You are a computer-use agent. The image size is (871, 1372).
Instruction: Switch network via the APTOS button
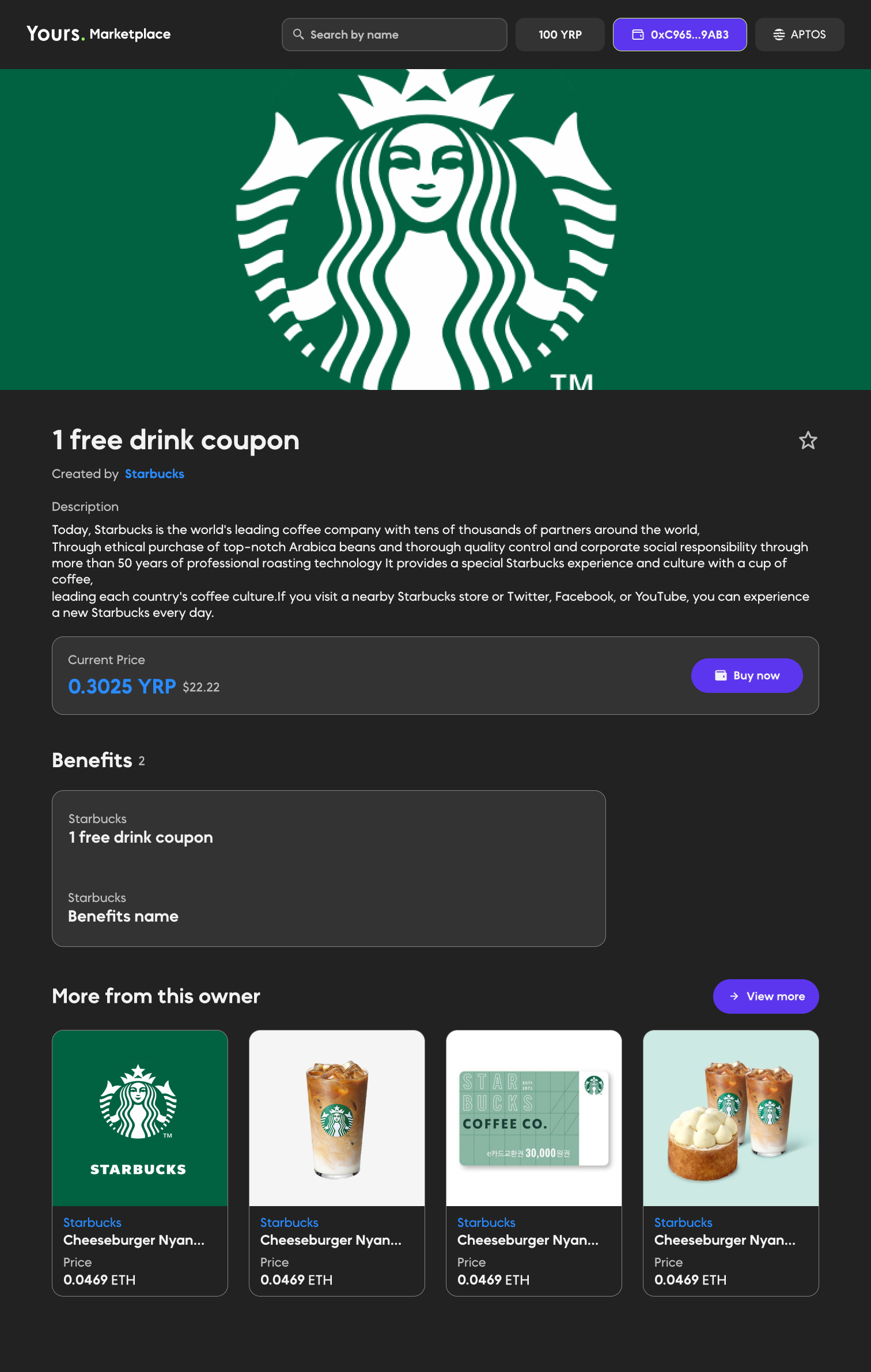[x=799, y=35]
